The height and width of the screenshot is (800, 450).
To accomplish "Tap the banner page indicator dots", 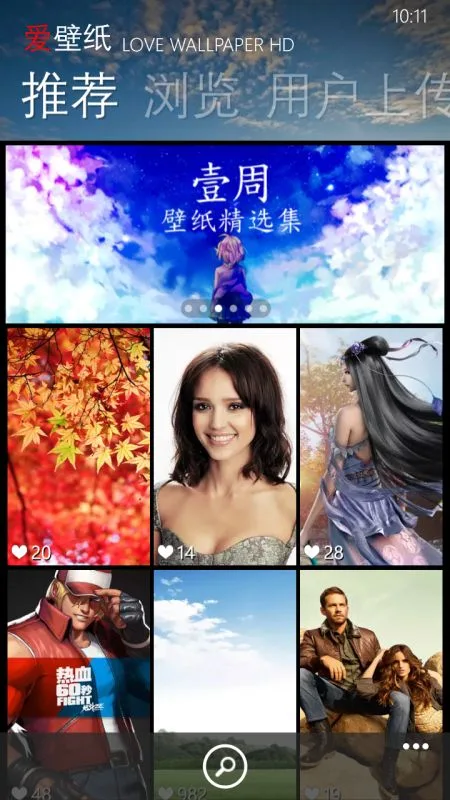I will pos(226,308).
